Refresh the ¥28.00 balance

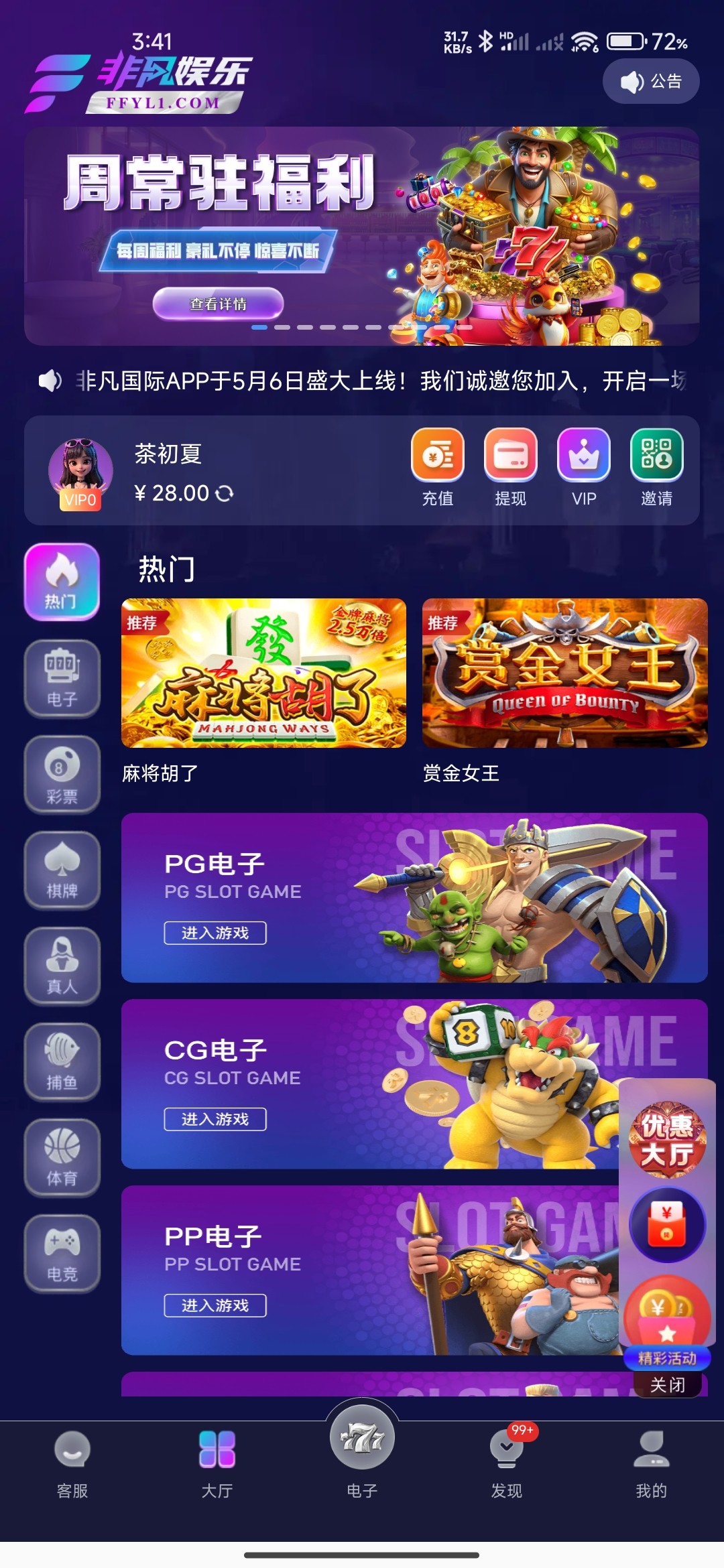tap(225, 494)
